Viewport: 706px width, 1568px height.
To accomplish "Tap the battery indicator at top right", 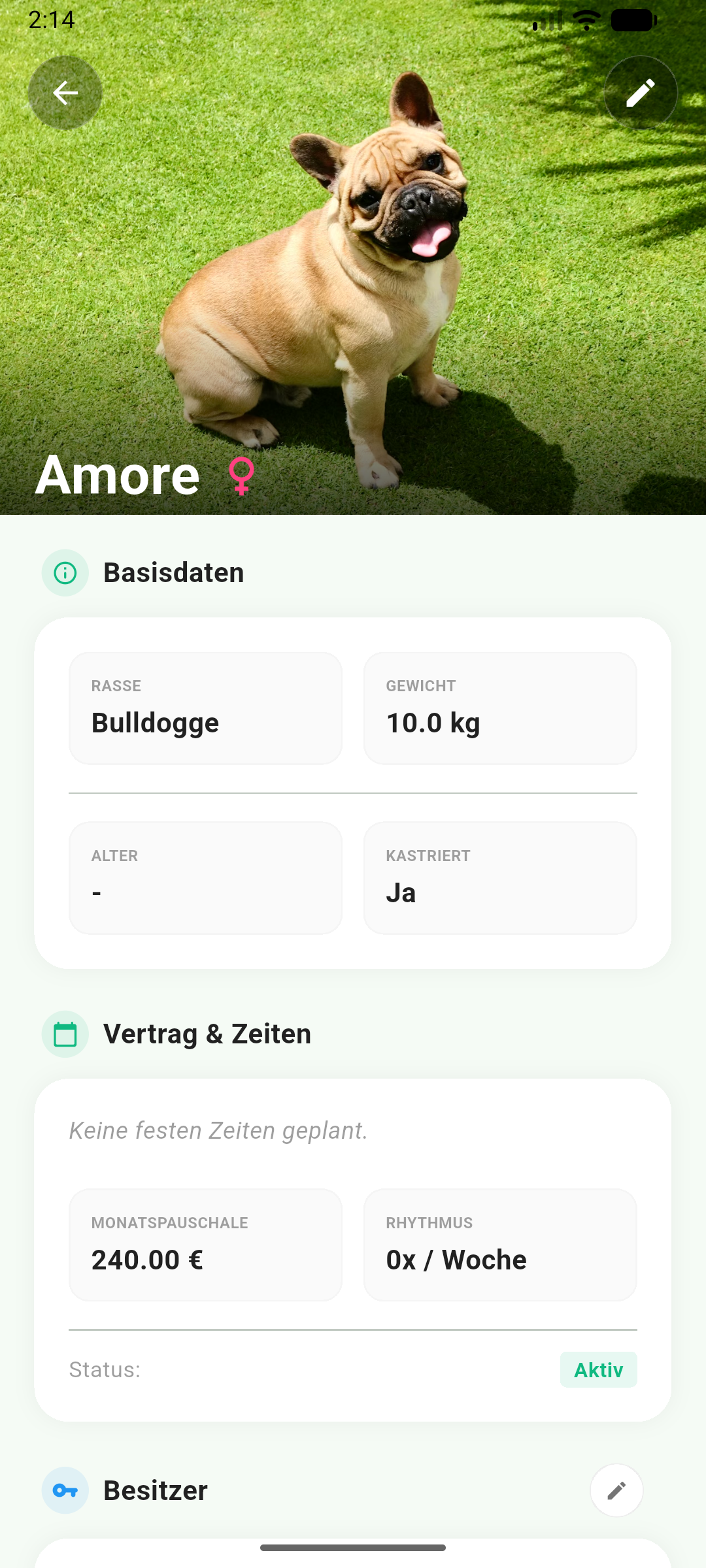I will (632, 19).
